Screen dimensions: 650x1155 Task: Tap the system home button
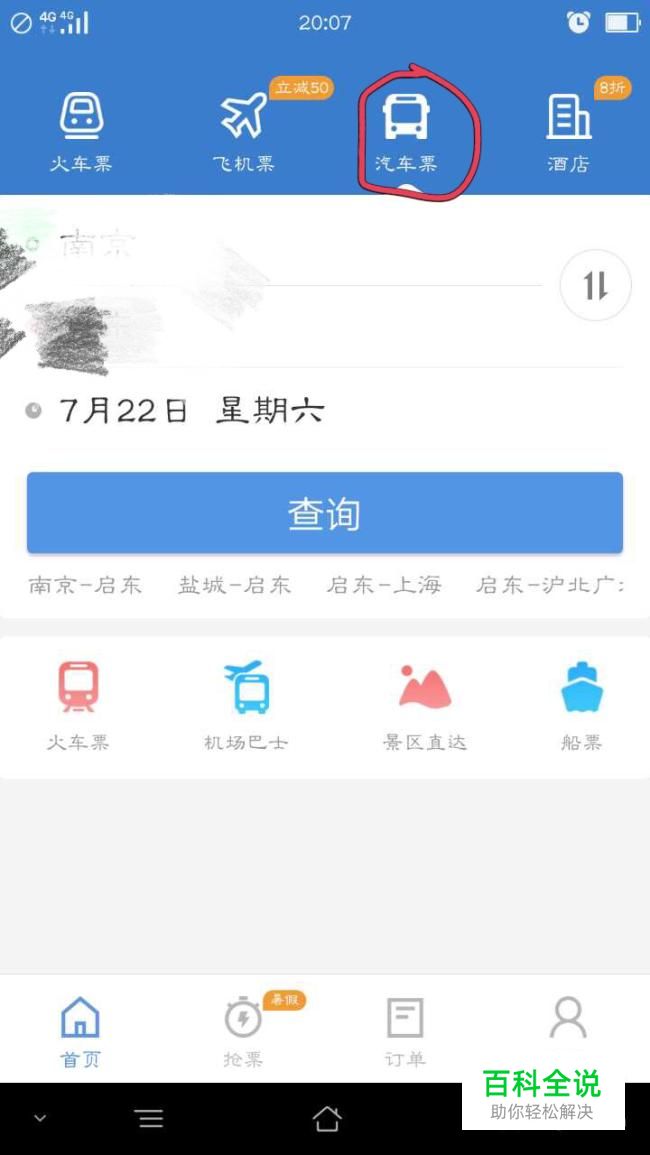click(x=326, y=1119)
